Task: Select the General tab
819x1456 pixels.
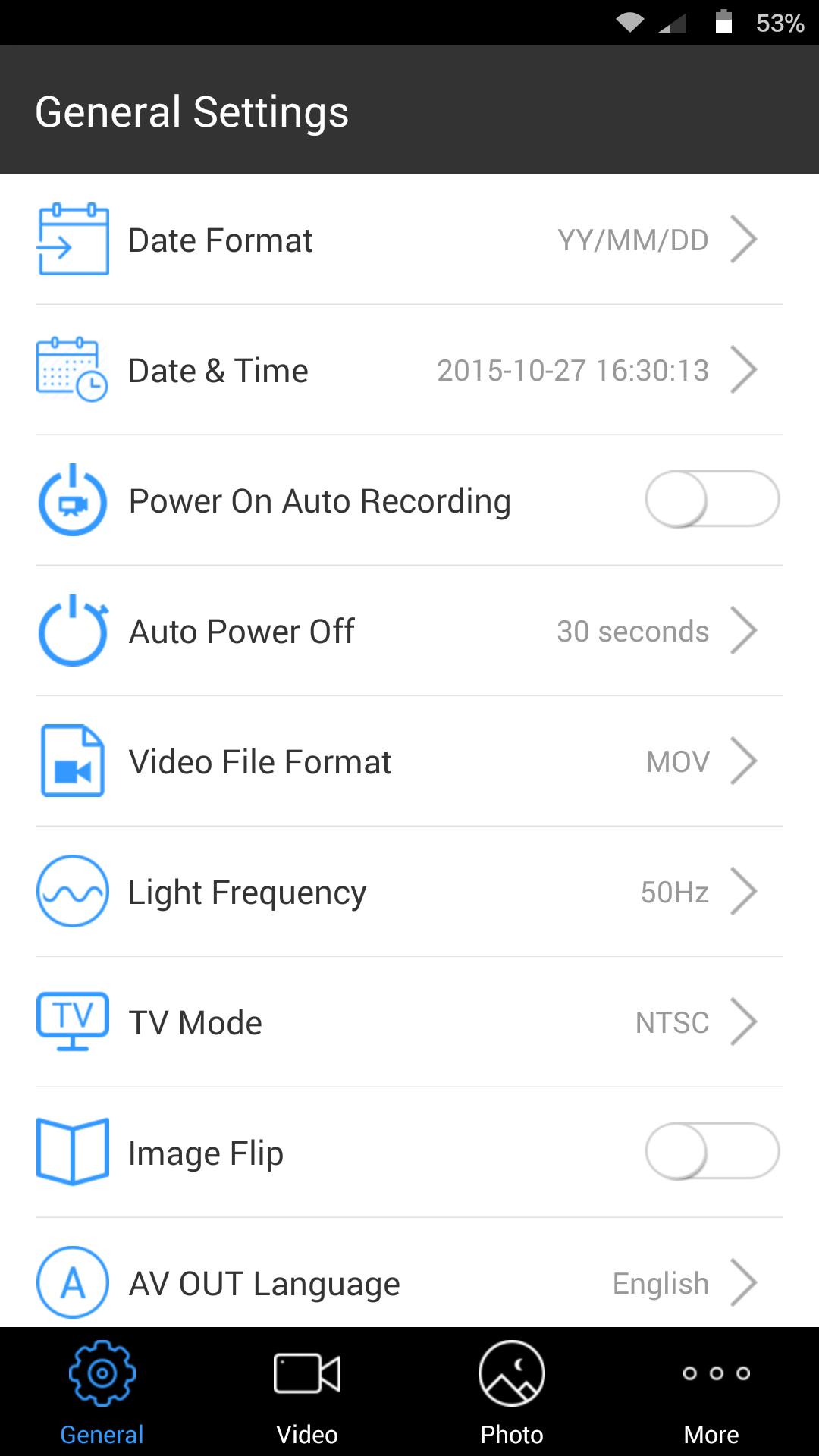Action: tap(102, 1393)
